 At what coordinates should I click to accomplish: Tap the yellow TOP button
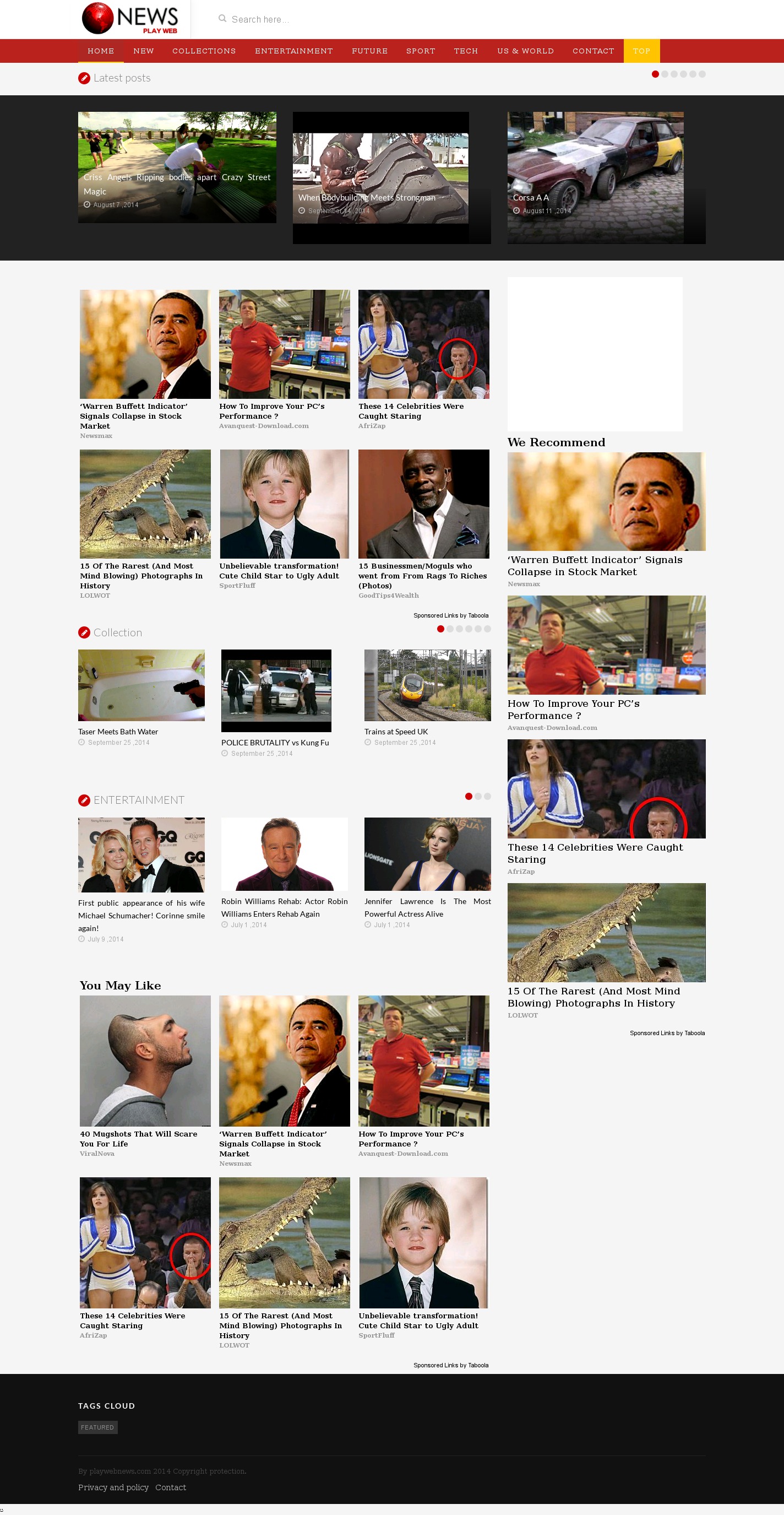tap(641, 51)
